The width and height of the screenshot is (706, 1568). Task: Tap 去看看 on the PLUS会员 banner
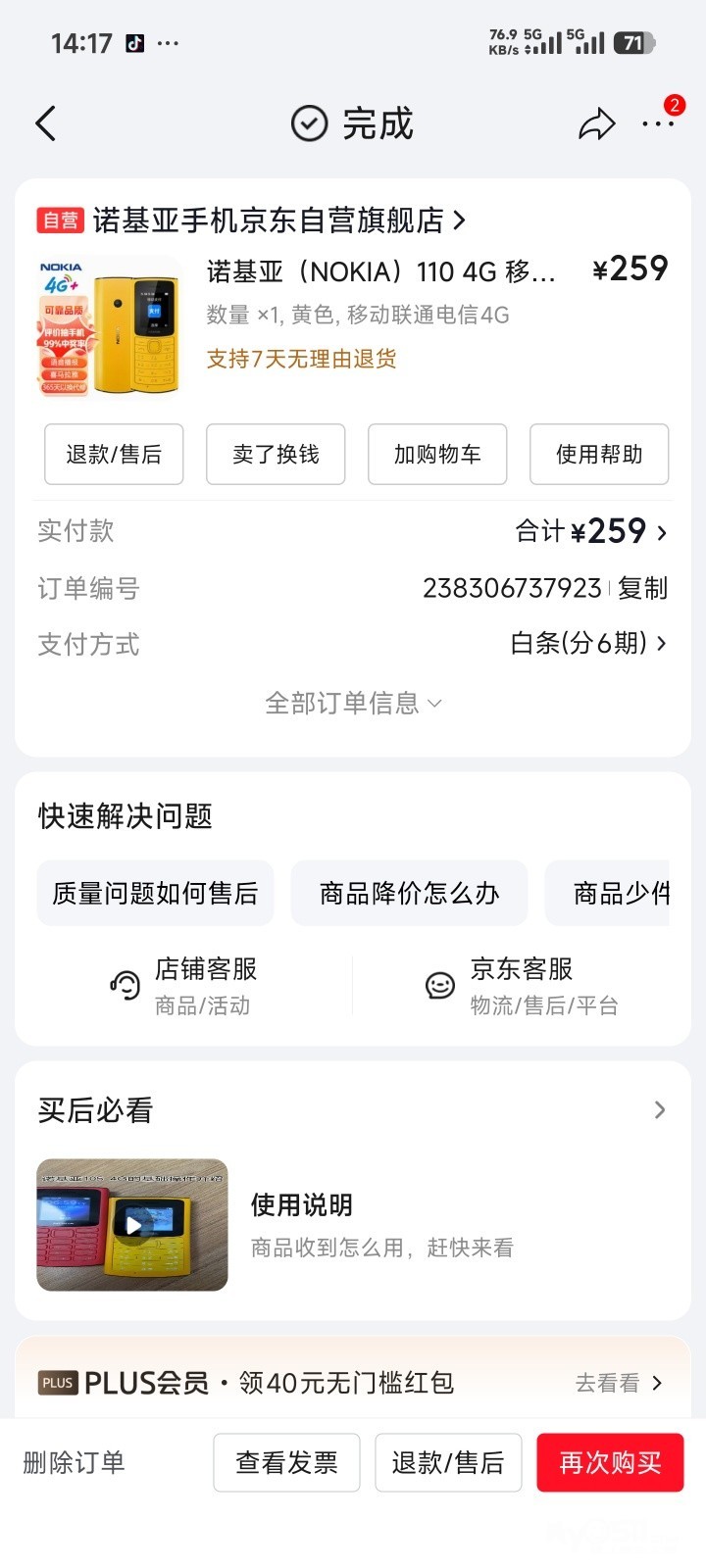(x=619, y=1383)
